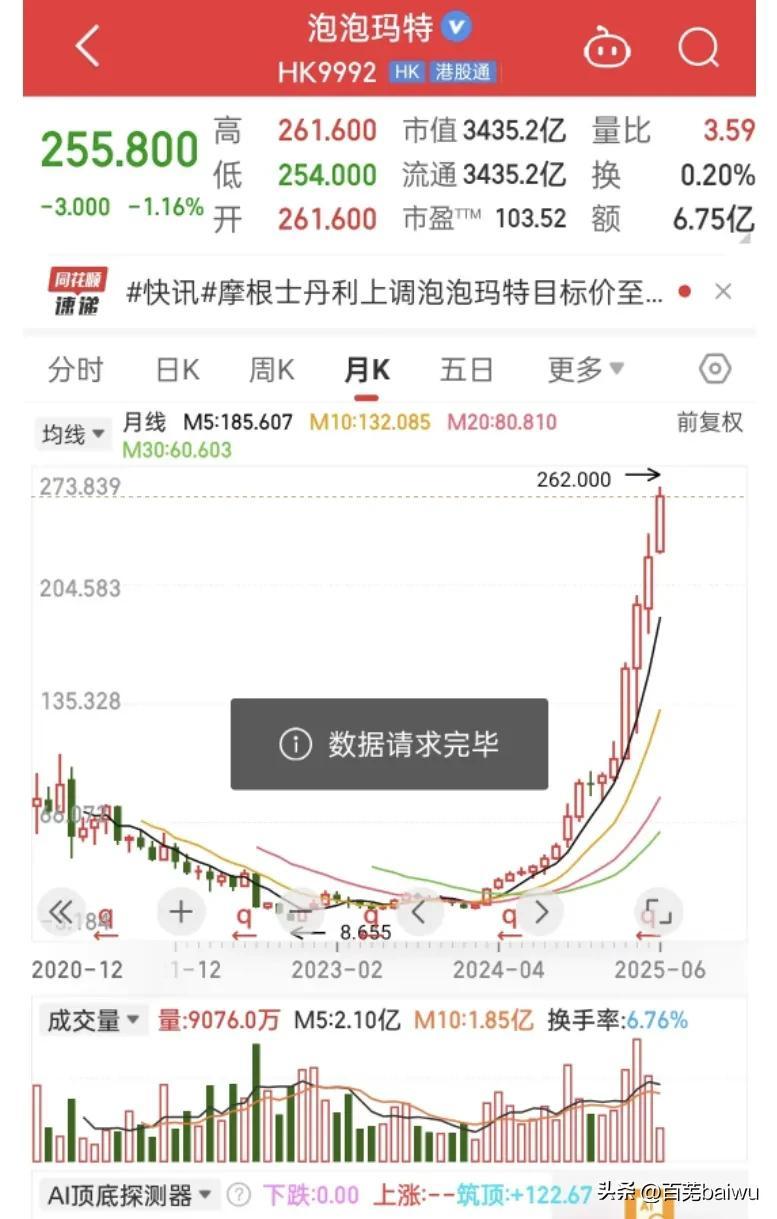The image size is (777, 1219).
Task: Open the 均线 indicator dropdown
Action: 73,434
